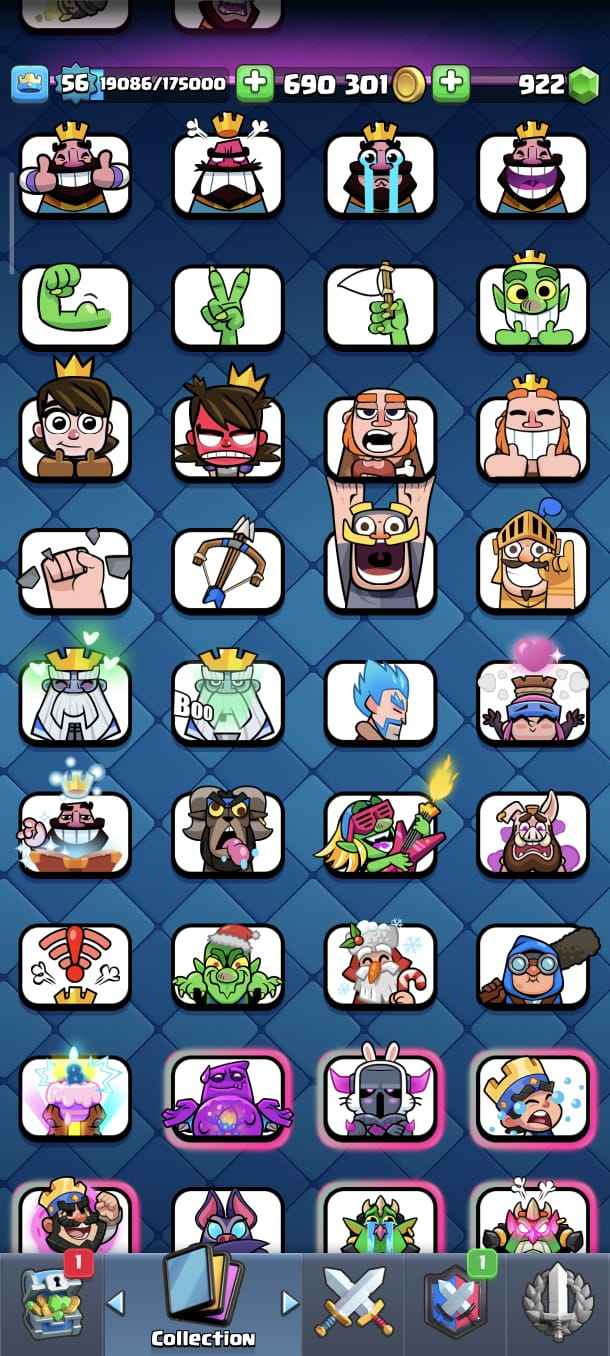Select the Santa hat goblin emote
The width and height of the screenshot is (610, 1356).
click(x=228, y=966)
